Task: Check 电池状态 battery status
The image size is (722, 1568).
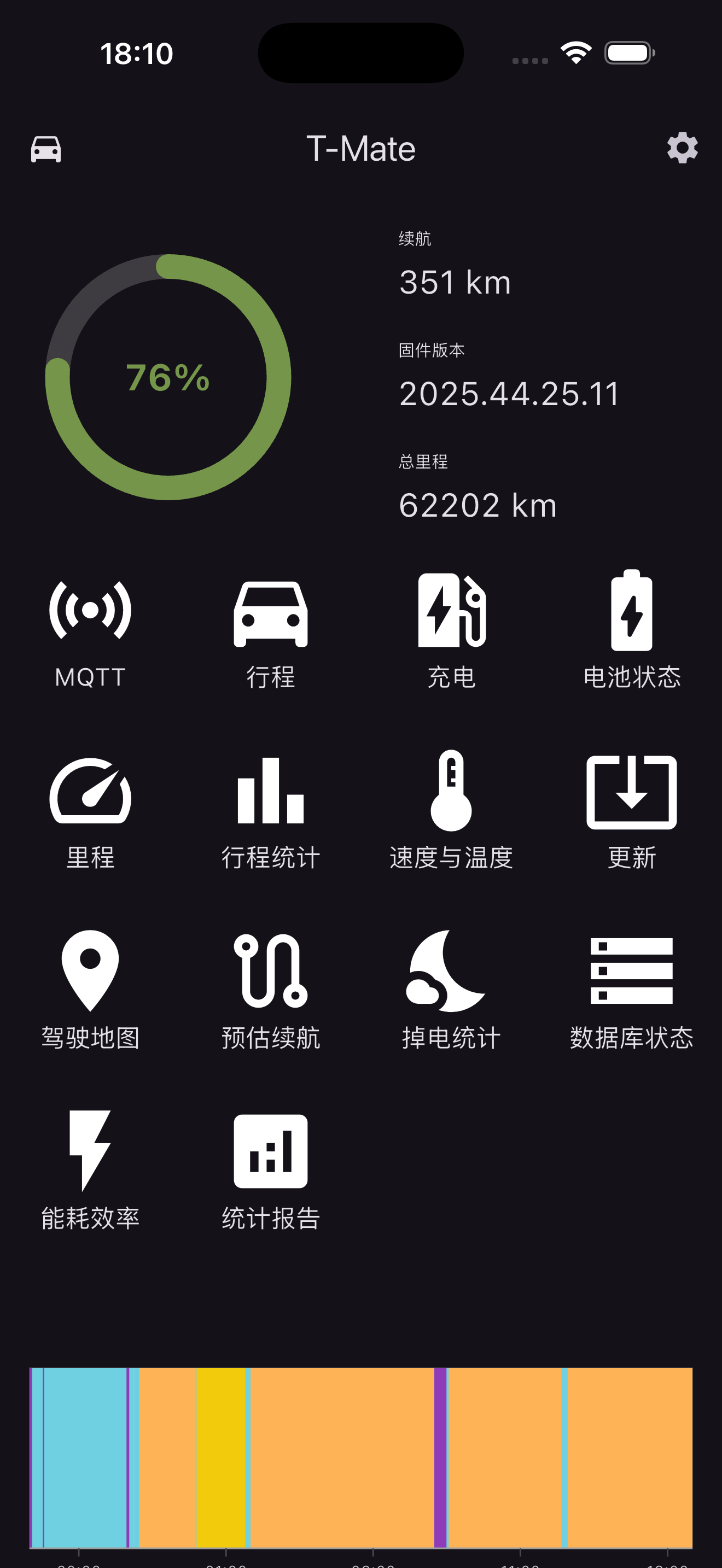Action: click(x=631, y=630)
